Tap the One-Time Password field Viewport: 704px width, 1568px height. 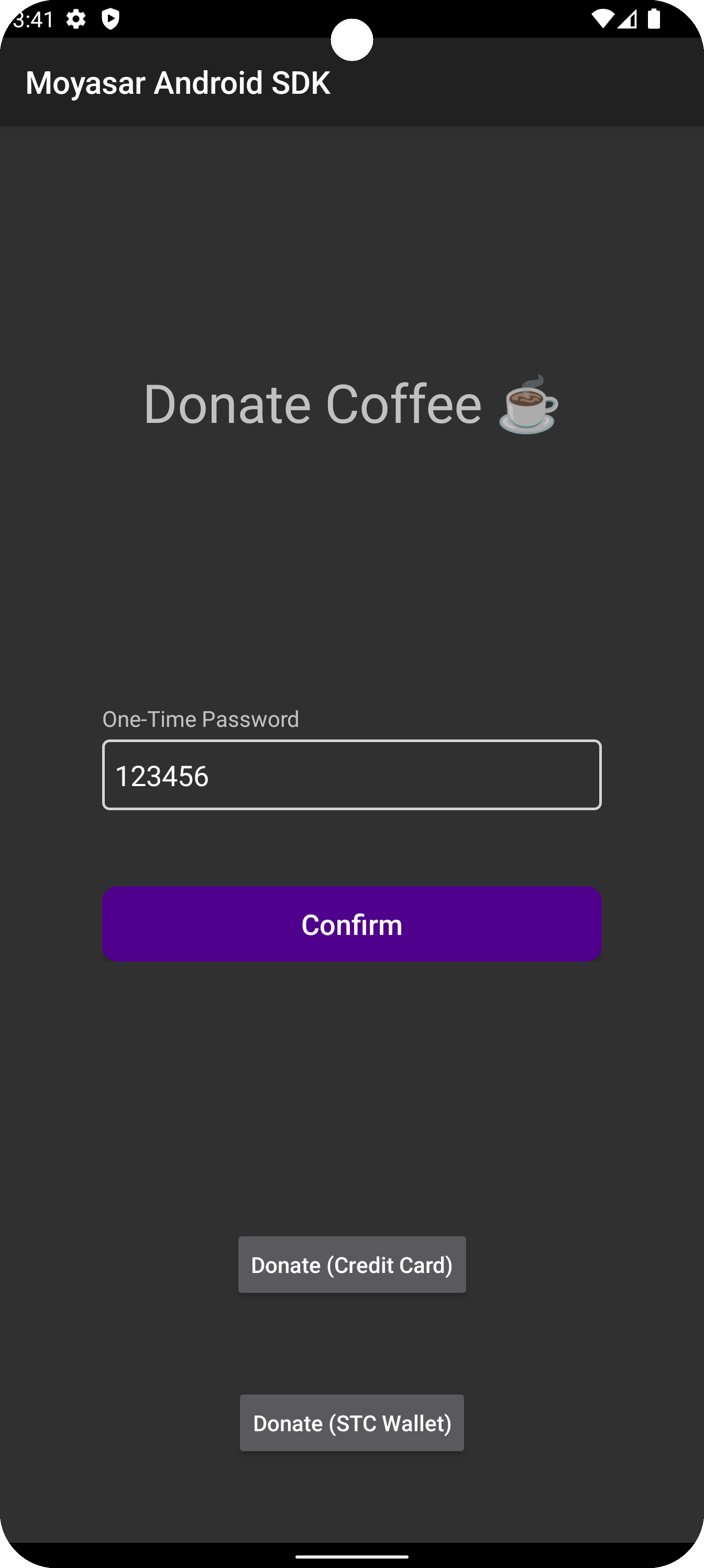[x=351, y=775]
